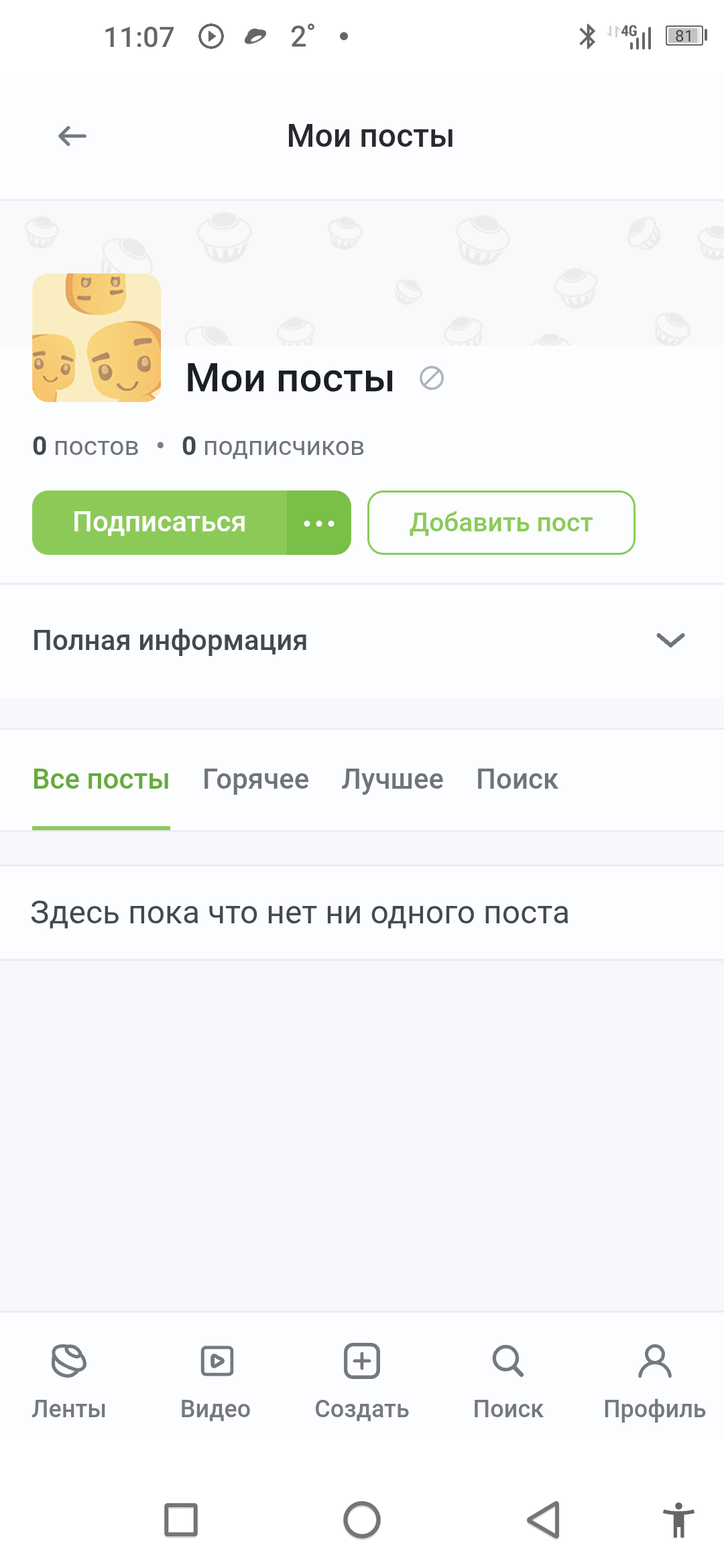This screenshot has width=724, height=1568.
Task: Tap the Добавить пост button
Action: point(501,523)
